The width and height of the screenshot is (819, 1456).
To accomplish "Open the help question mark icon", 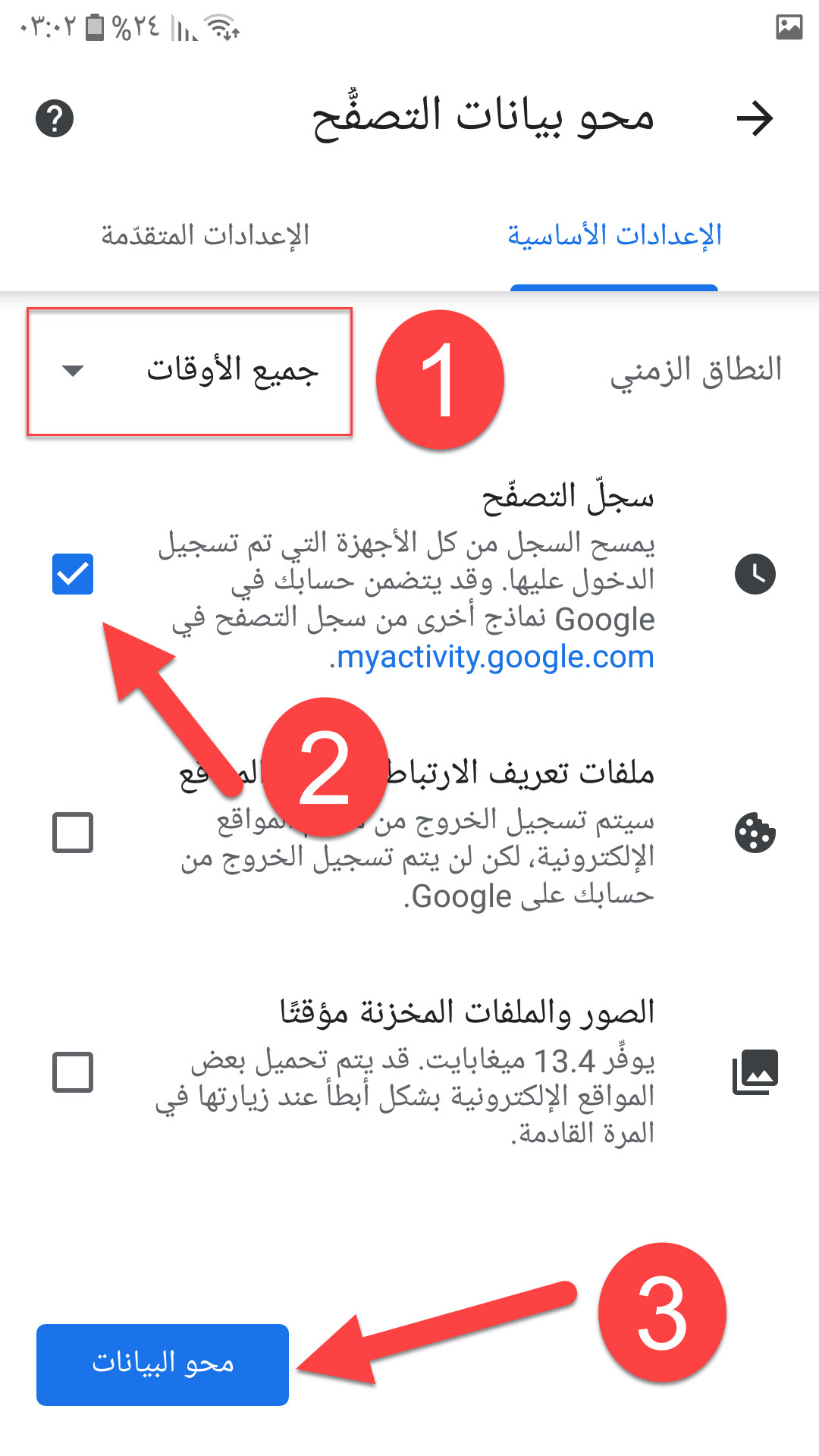I will (55, 118).
